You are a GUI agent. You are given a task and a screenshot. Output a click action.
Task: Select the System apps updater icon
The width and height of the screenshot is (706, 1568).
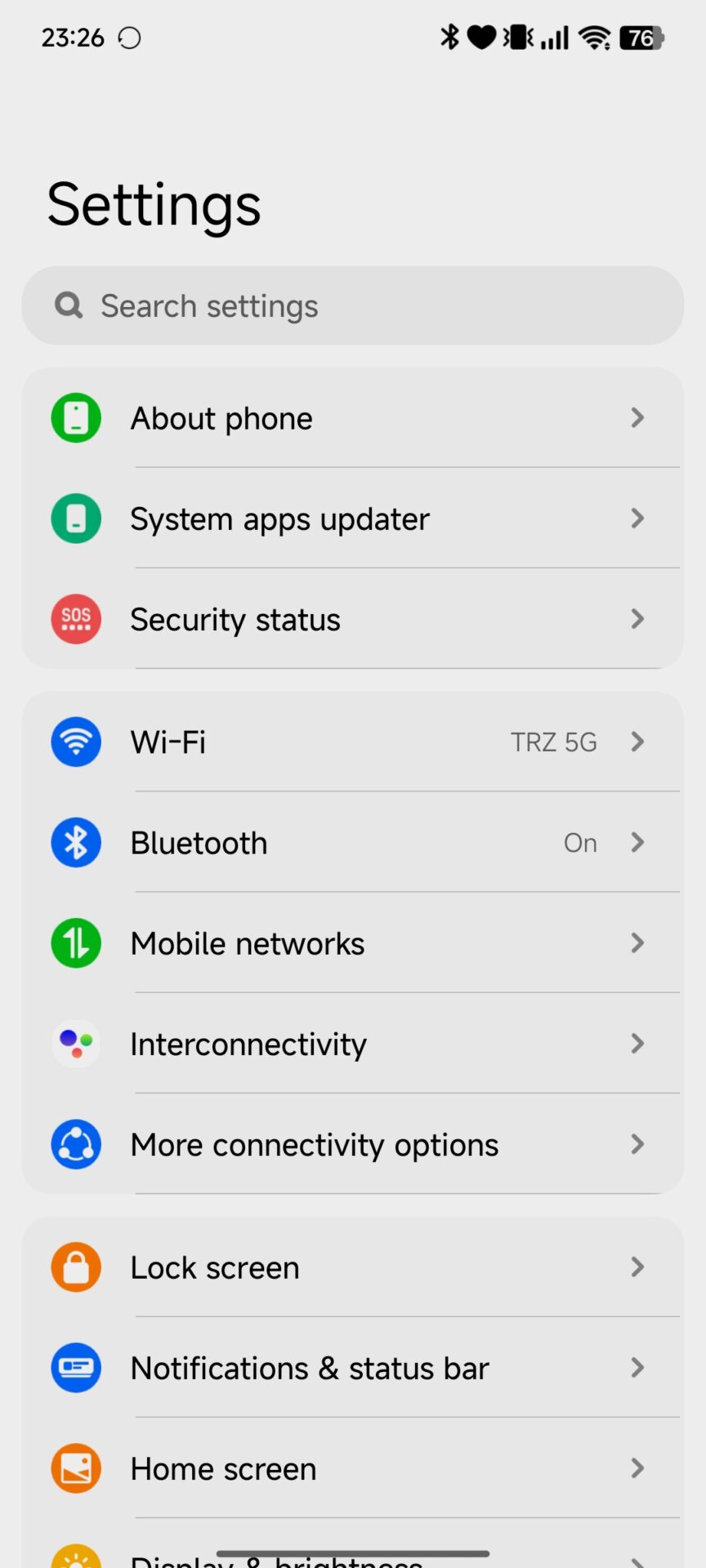(x=75, y=519)
